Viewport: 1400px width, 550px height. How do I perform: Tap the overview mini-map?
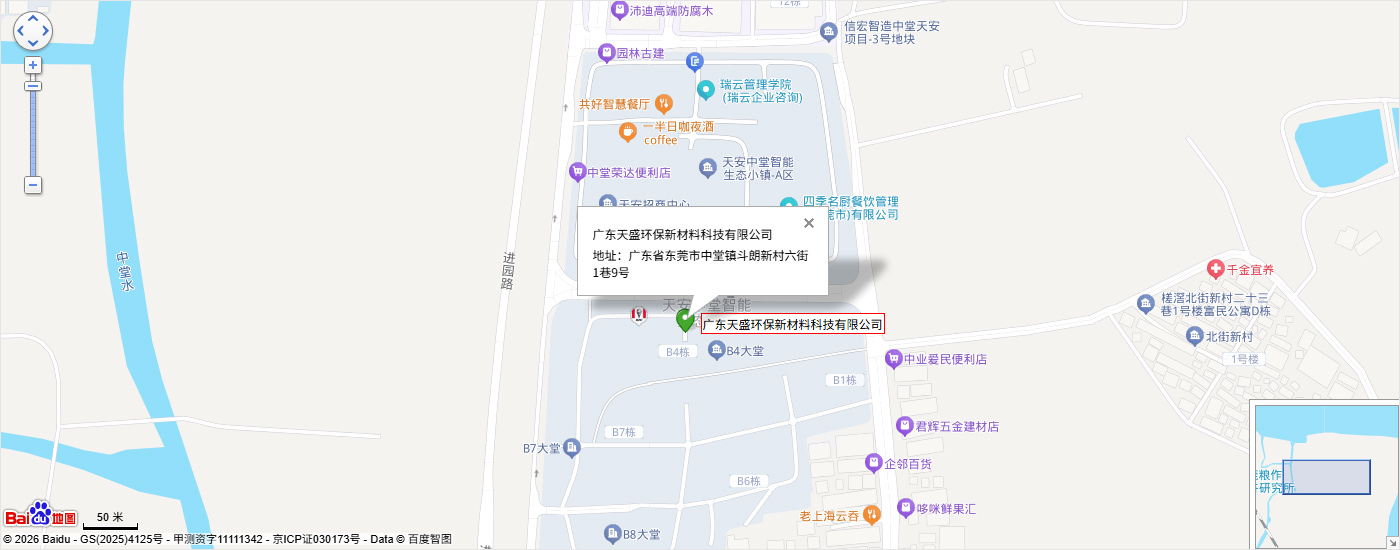point(1325,475)
